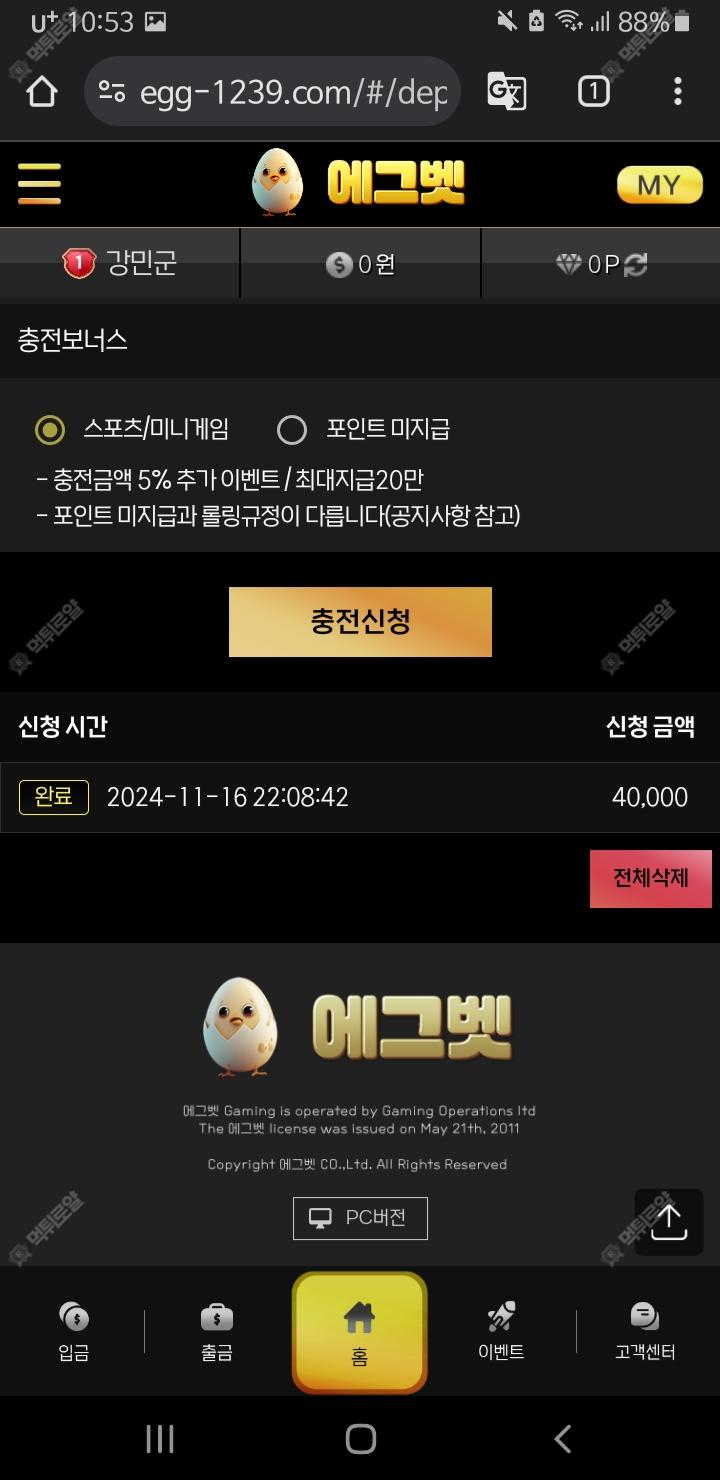The height and width of the screenshot is (1480, 720).
Task: Select the 스포츠/미니게임 bonus option
Action: point(50,430)
